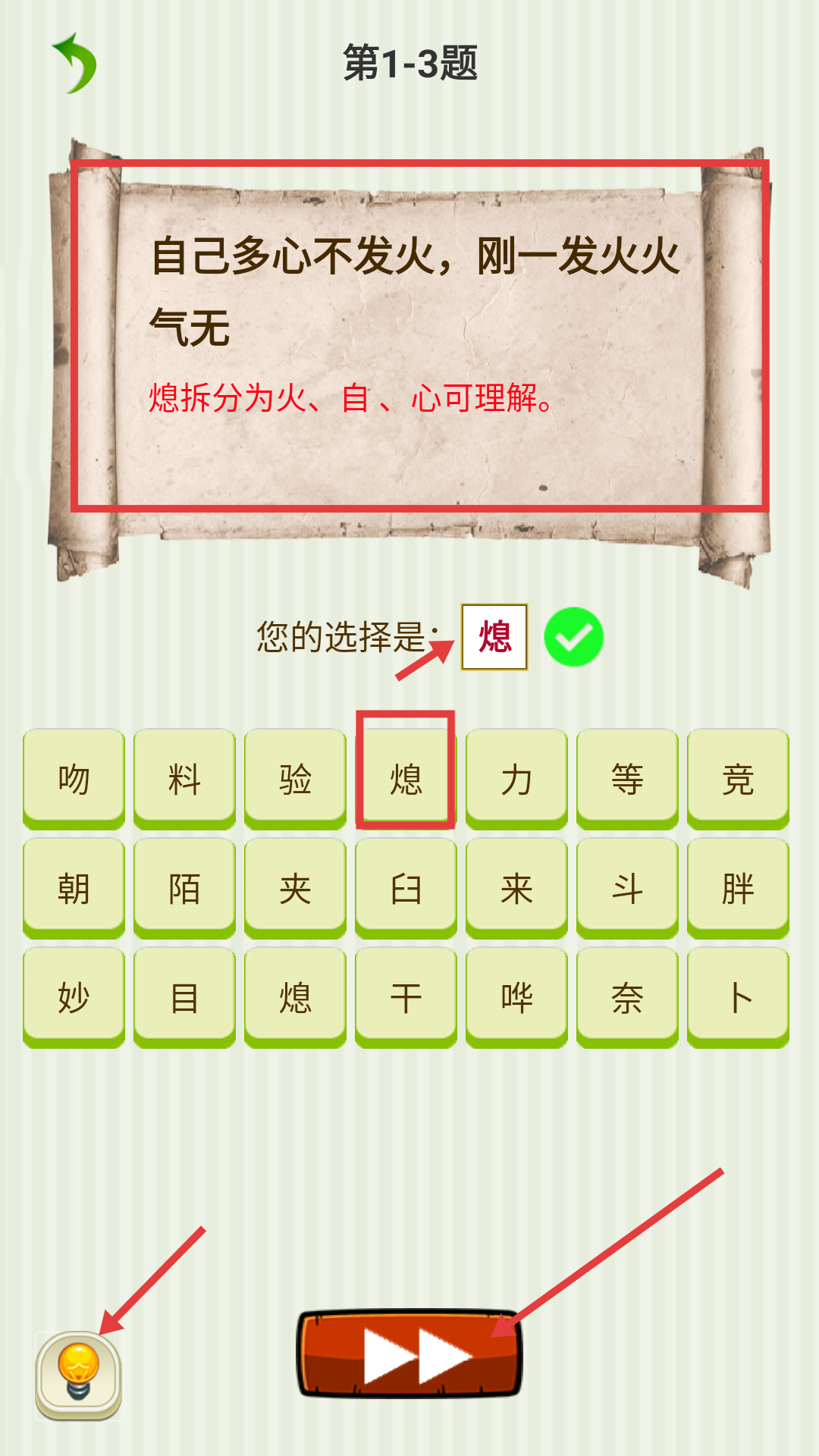Select the 朝 character tile

click(74, 888)
